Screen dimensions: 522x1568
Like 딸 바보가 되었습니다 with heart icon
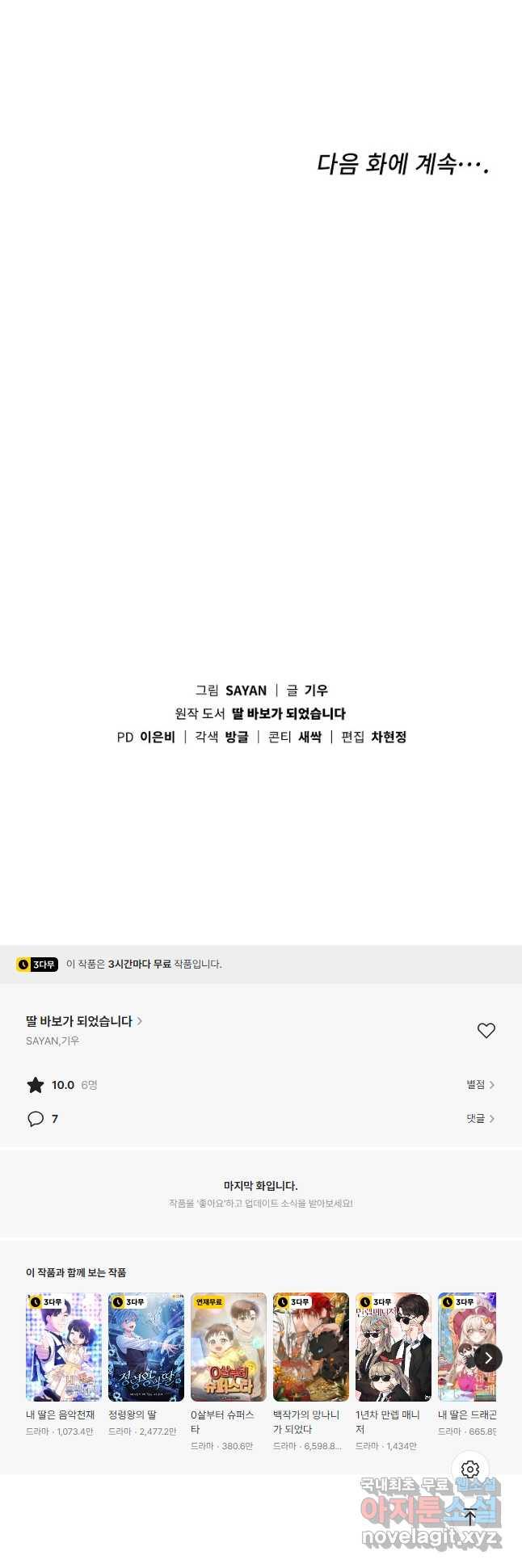(486, 1030)
